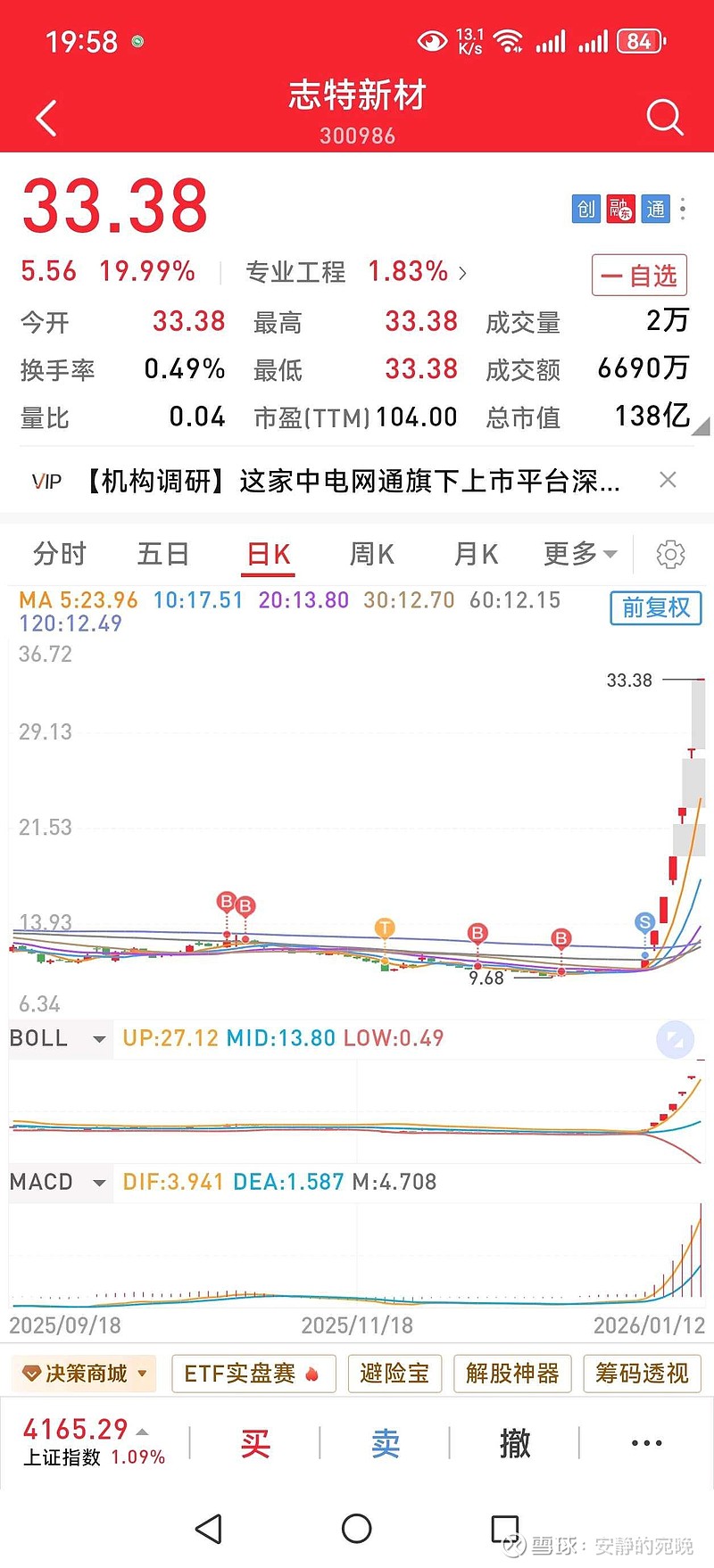Tap the 卖 sell button

pos(386,1443)
